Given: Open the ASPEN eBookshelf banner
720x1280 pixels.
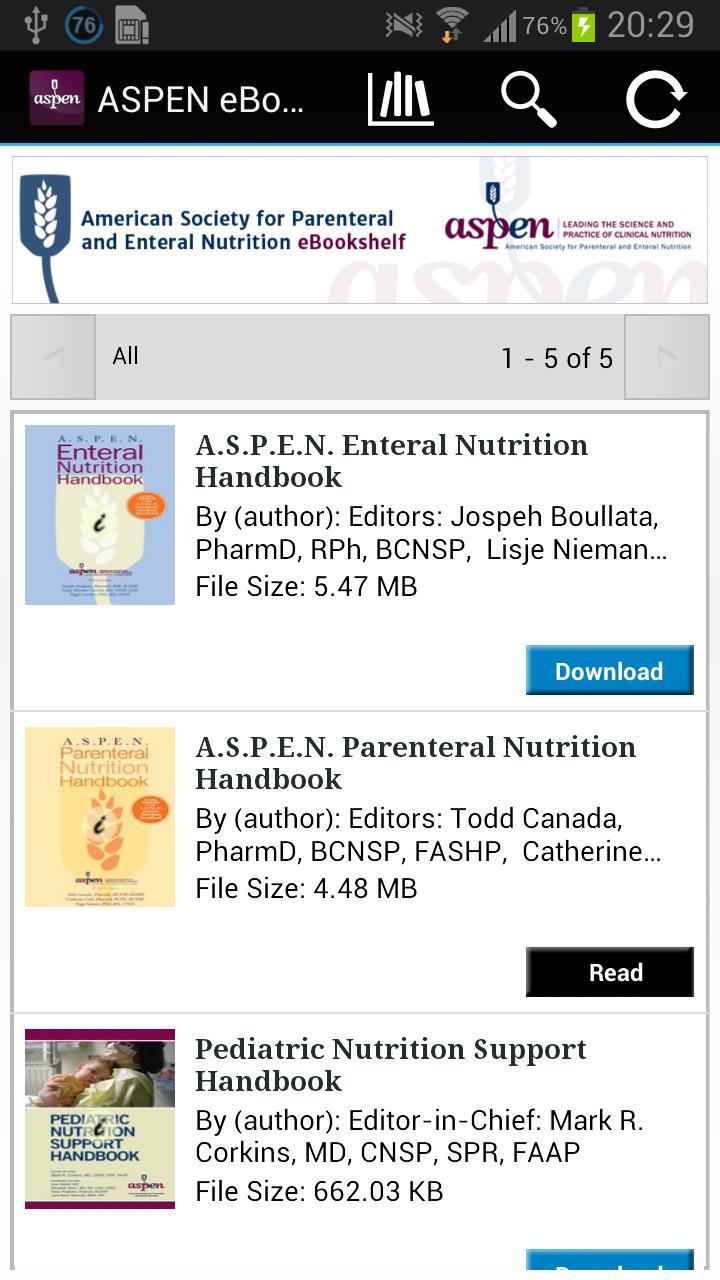Looking at the screenshot, I should click(360, 230).
